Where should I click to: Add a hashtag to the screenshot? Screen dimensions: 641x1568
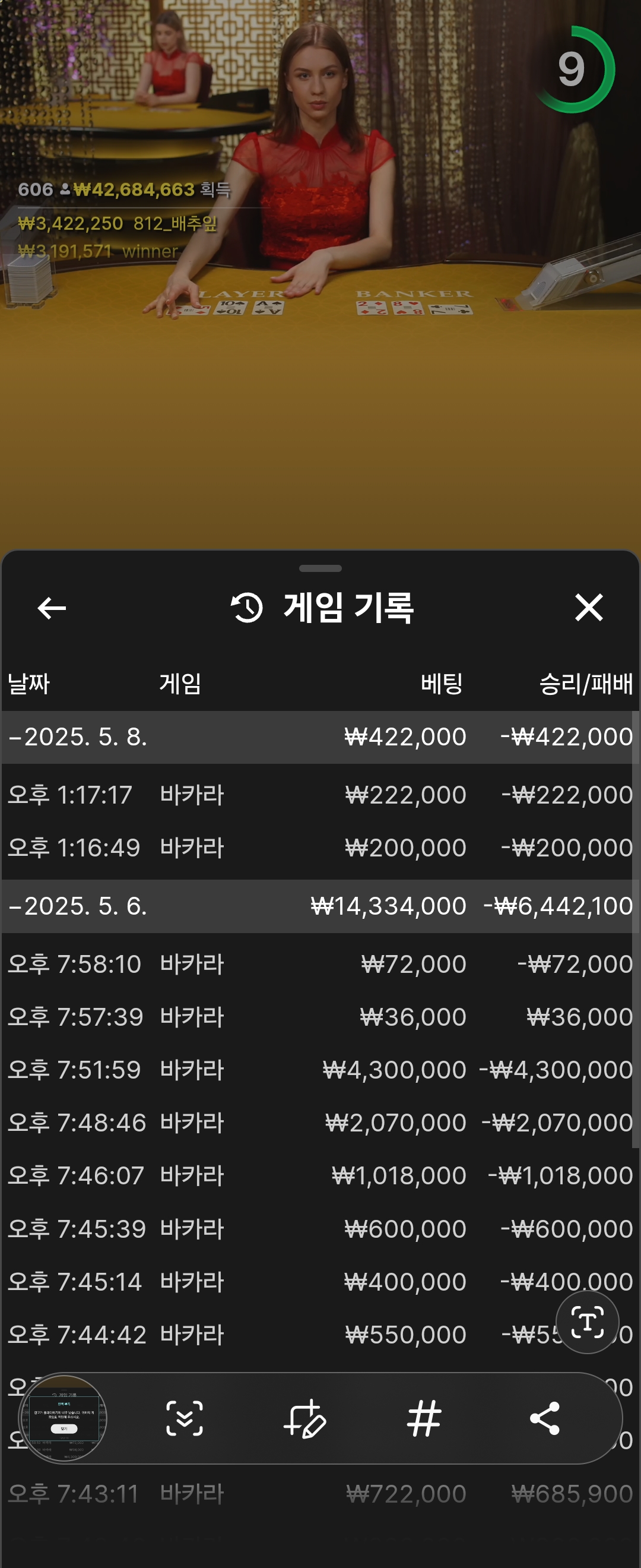[x=424, y=1418]
